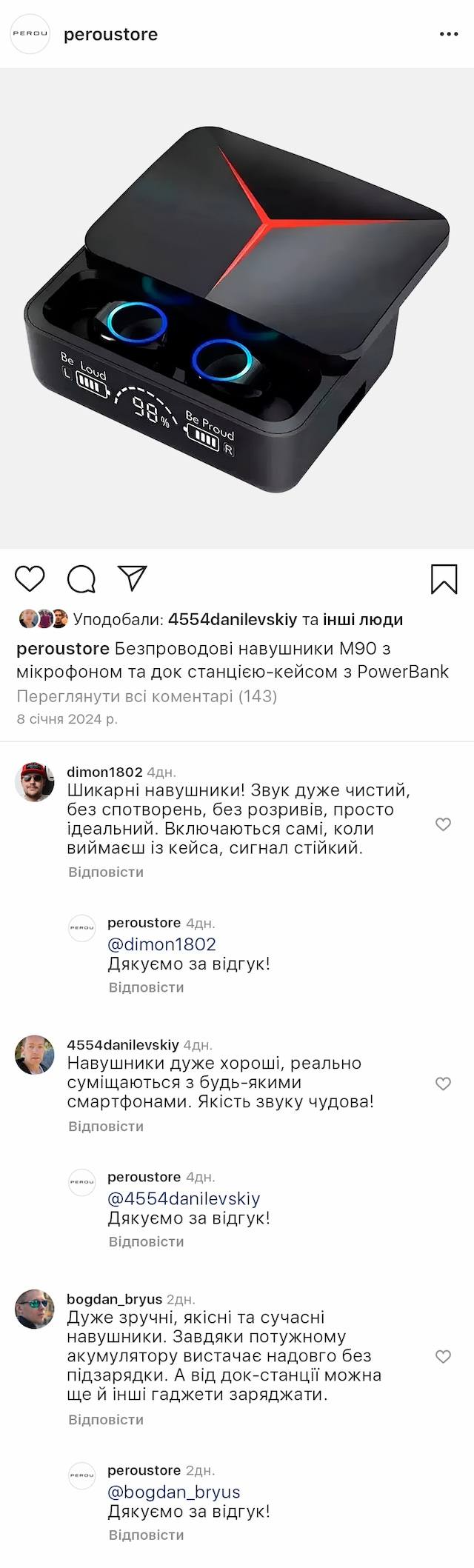
Task: Reply to bogdan_bryus's comment
Action: [x=106, y=1419]
